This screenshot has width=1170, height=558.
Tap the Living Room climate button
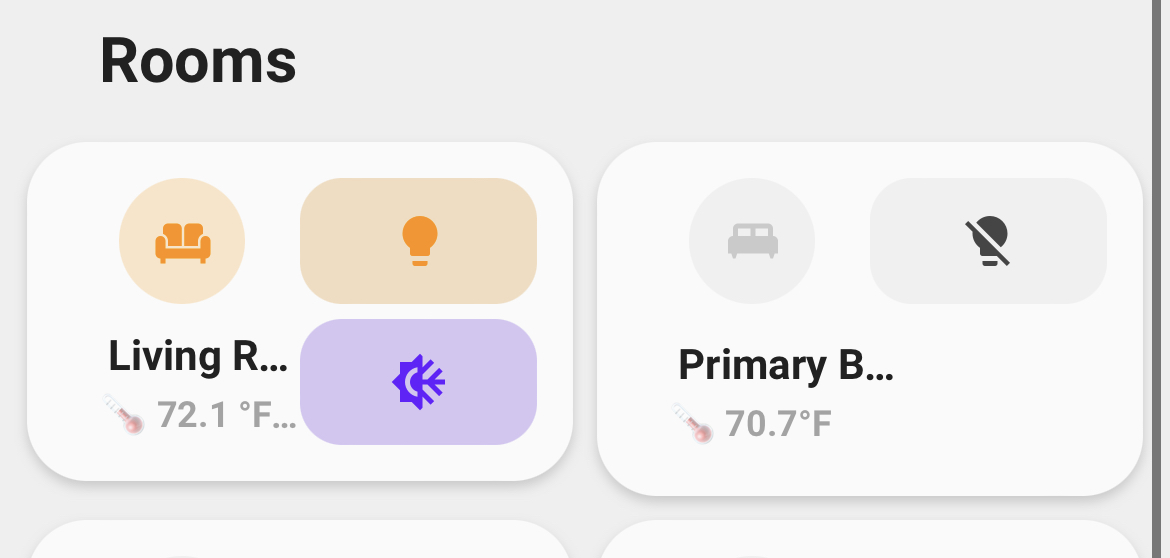click(418, 382)
